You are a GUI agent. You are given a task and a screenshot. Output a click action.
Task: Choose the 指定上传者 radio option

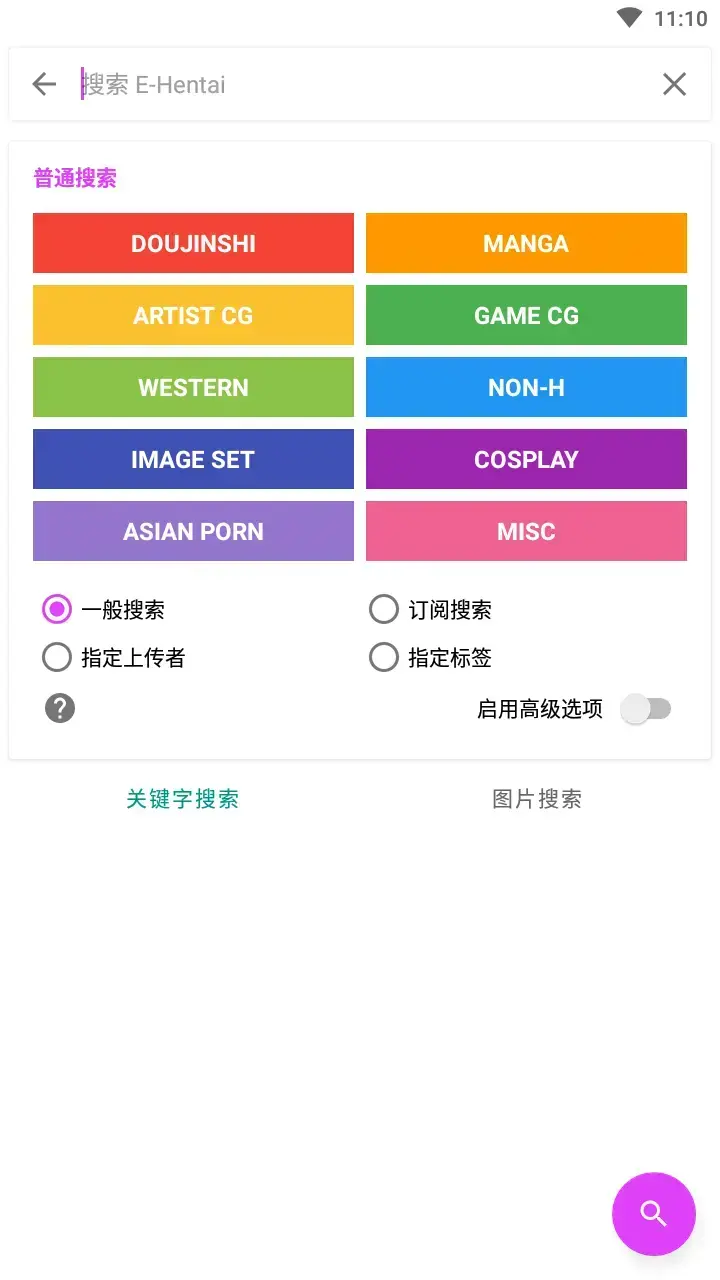pyautogui.click(x=57, y=657)
